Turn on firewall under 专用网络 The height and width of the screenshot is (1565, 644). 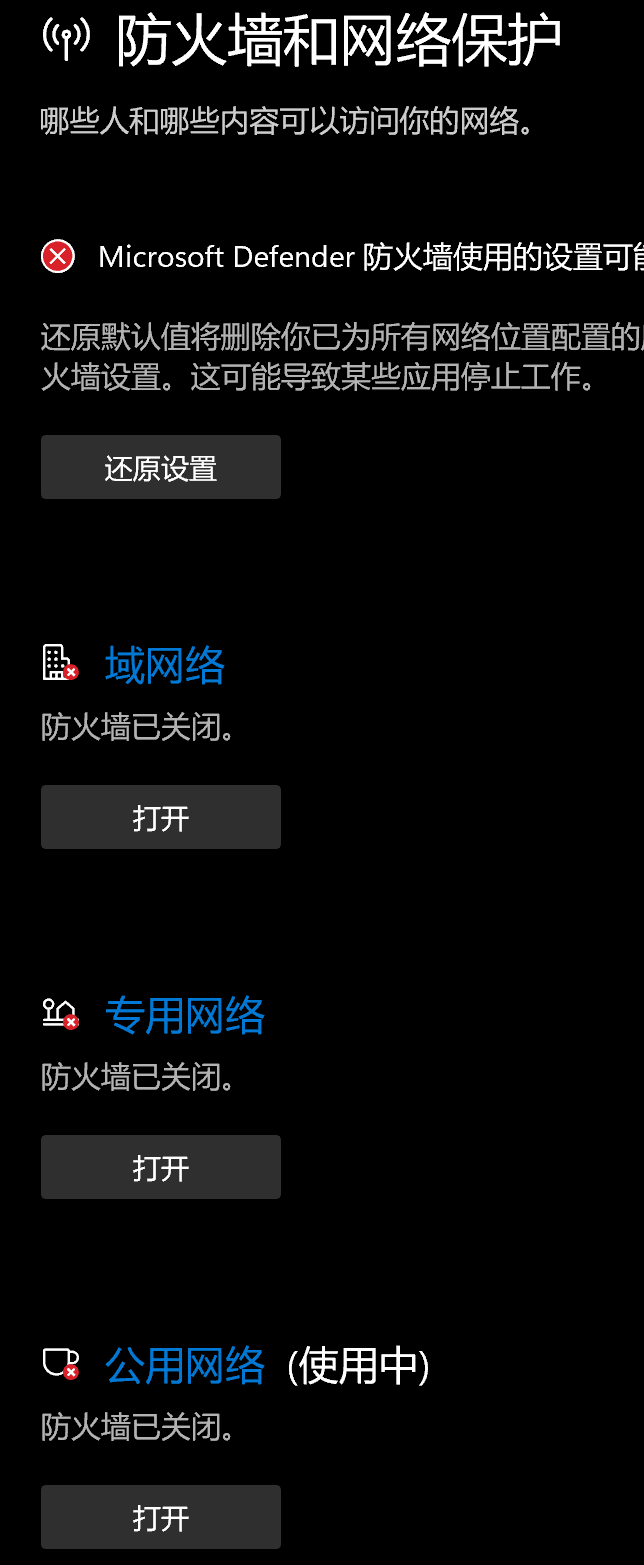[x=160, y=1167]
